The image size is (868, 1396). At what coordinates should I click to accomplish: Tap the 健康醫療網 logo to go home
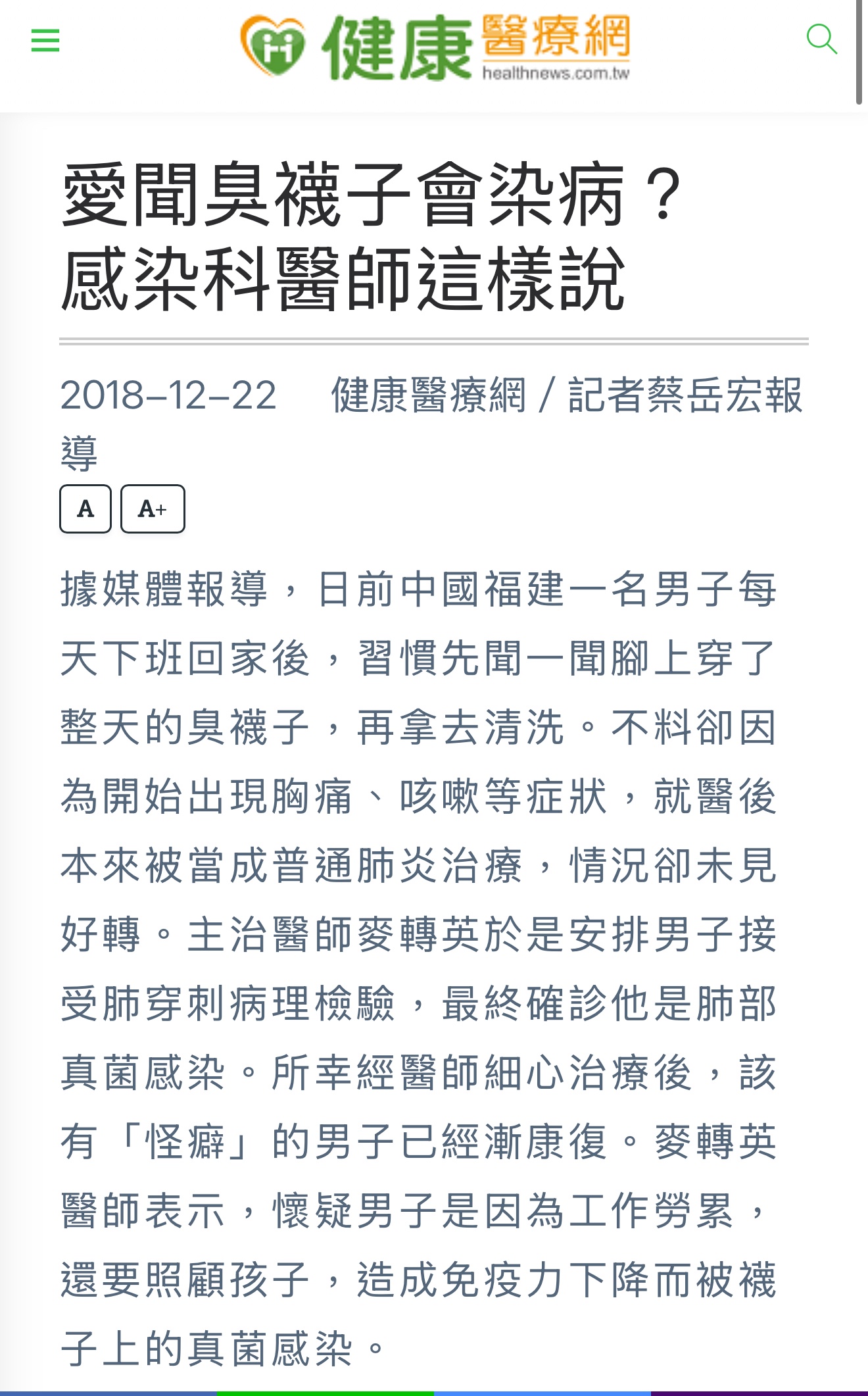pyautogui.click(x=435, y=46)
